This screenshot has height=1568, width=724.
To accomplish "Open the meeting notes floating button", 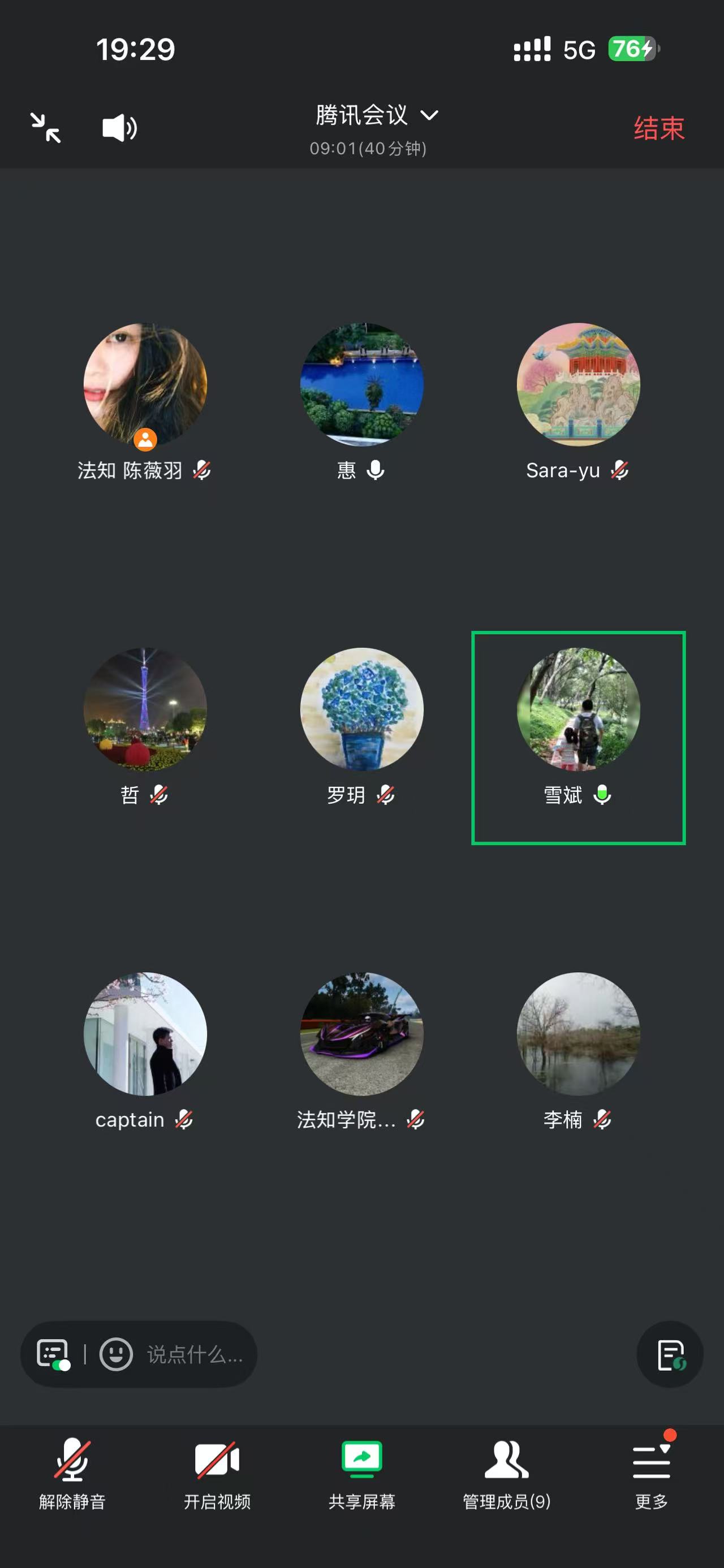I will 670,1354.
